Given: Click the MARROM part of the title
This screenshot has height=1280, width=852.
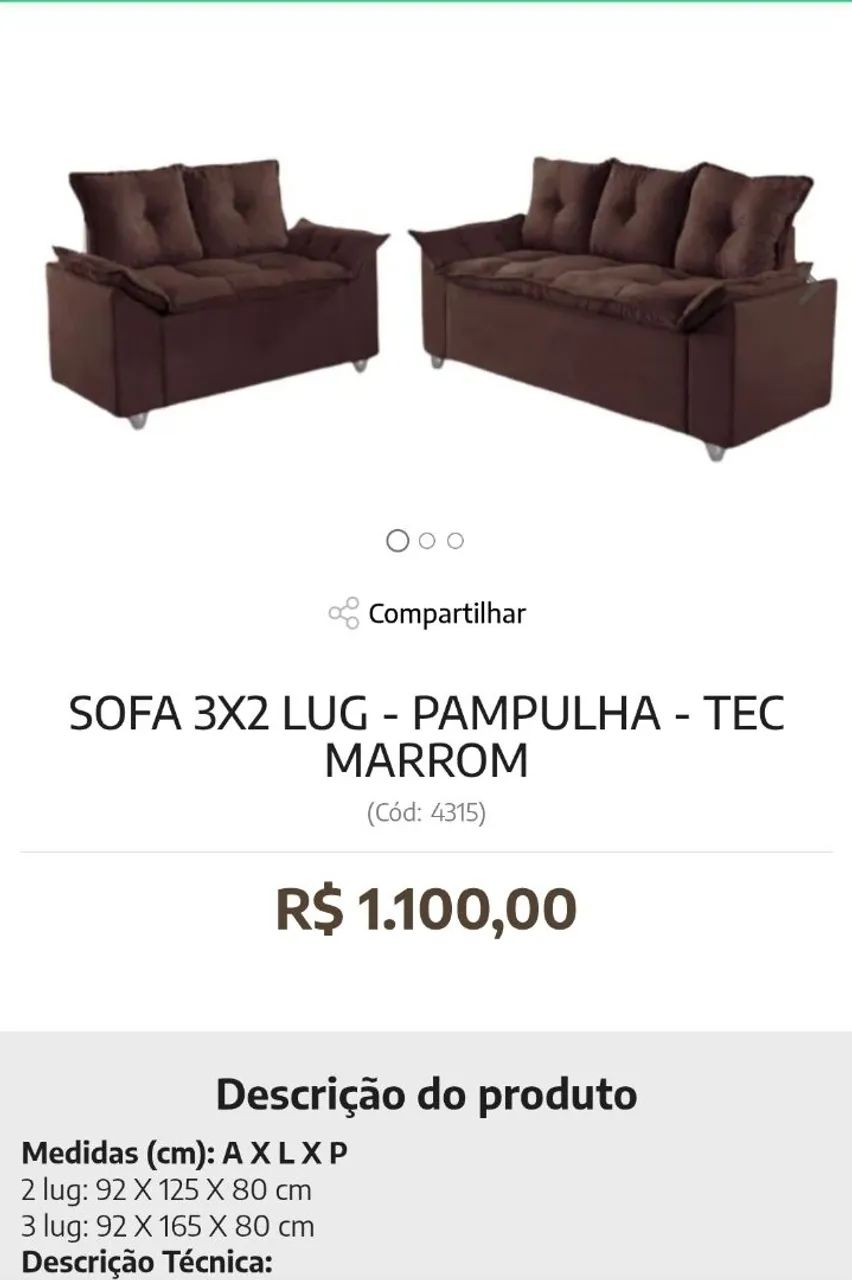Looking at the screenshot, I should [x=426, y=762].
